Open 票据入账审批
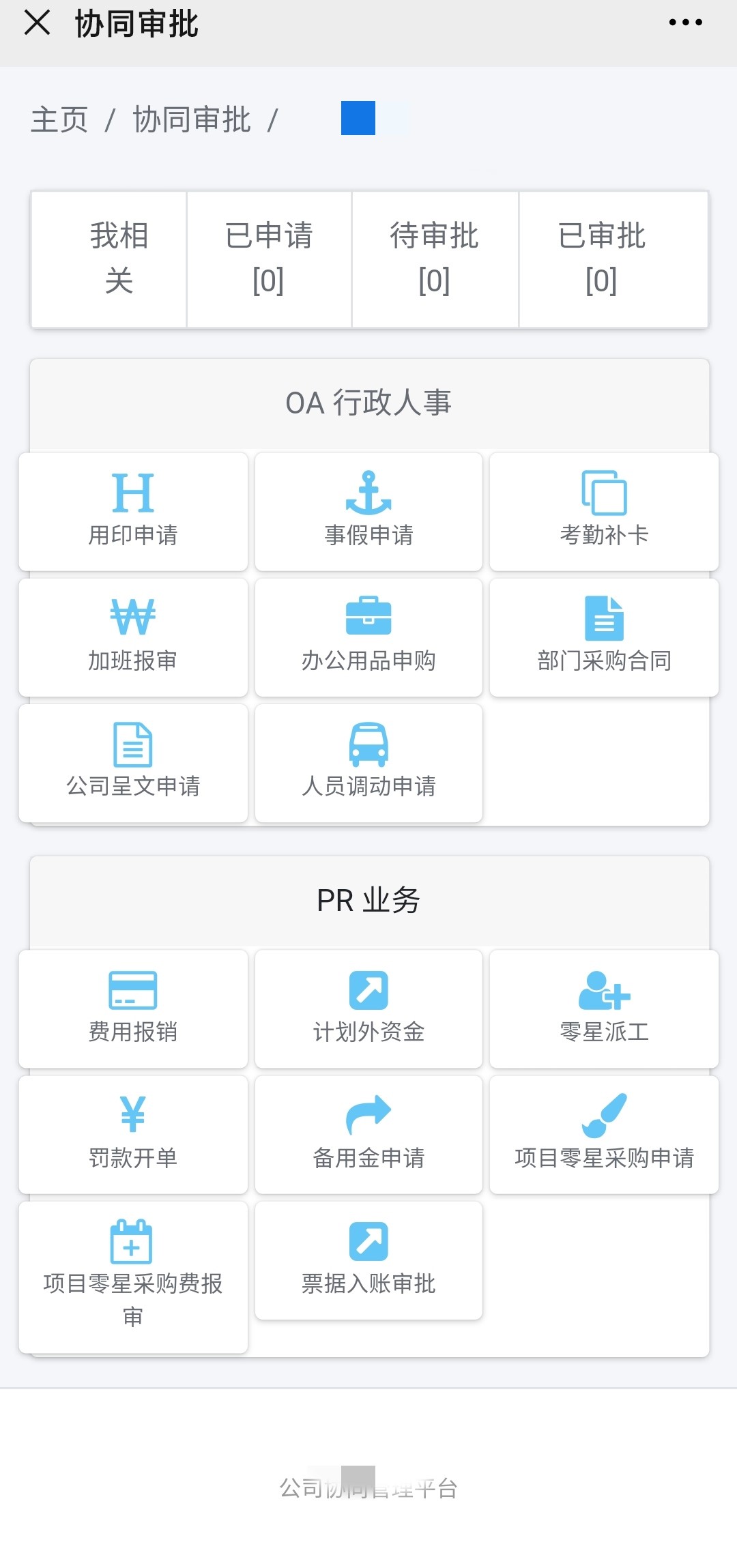737x1568 pixels. (369, 1260)
